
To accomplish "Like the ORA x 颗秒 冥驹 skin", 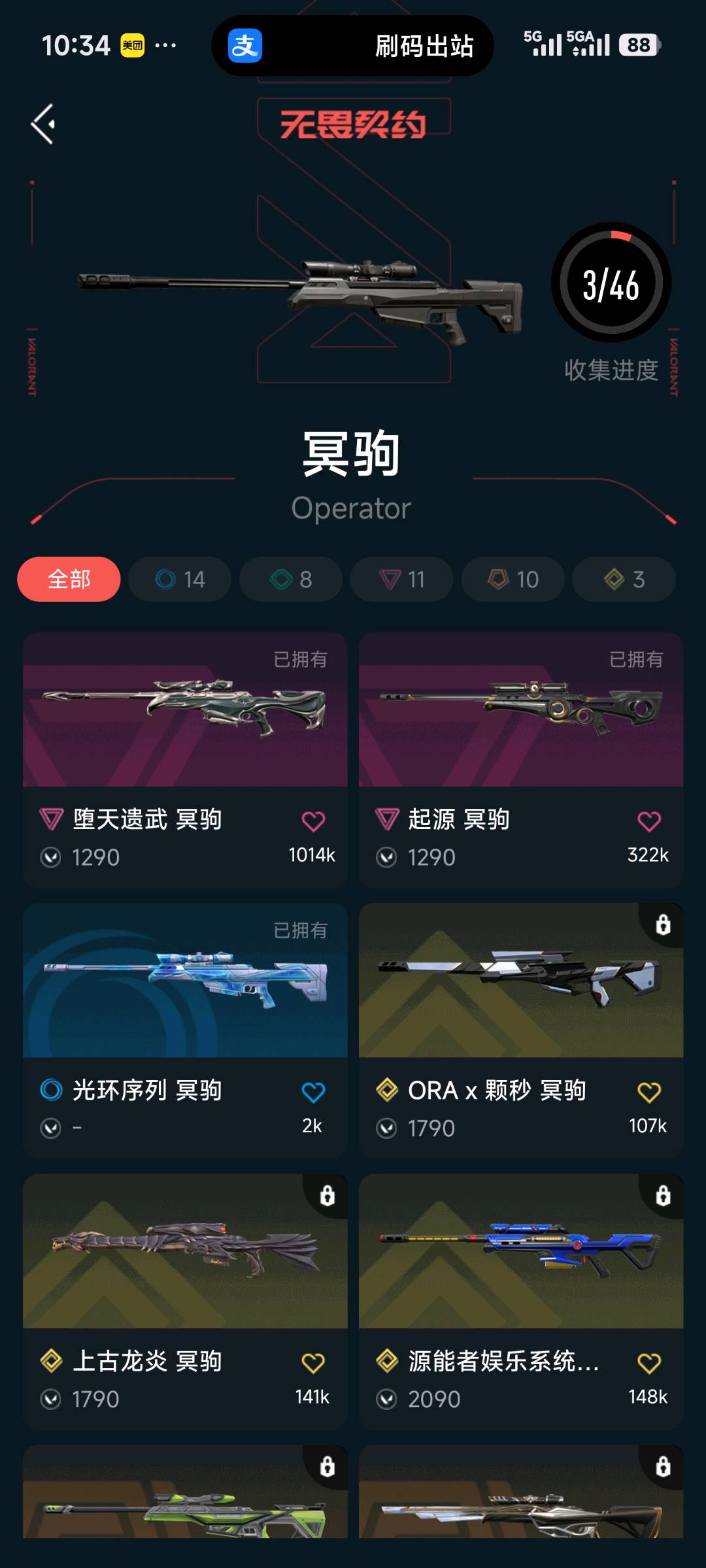I will coord(648,1092).
